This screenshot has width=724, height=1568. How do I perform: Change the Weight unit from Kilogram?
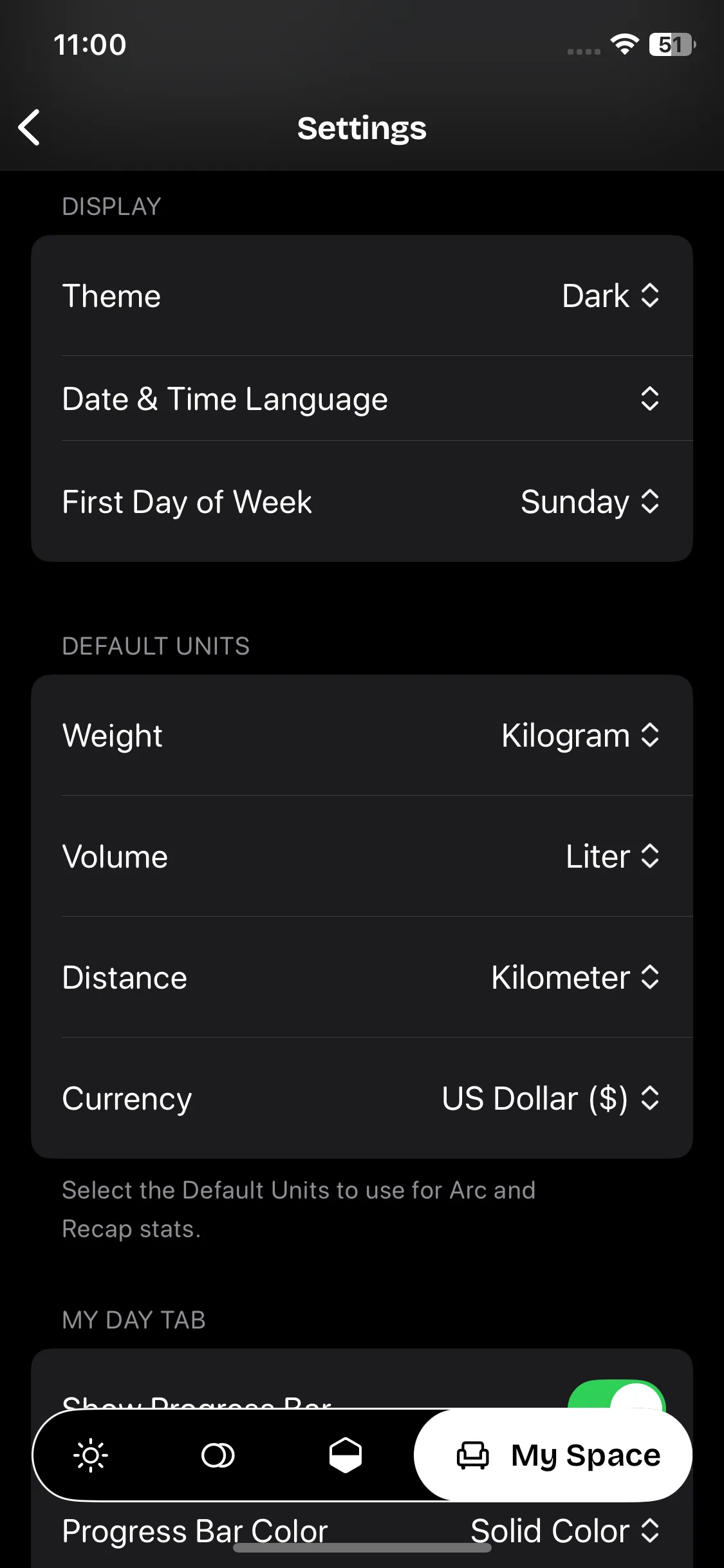pyautogui.click(x=580, y=736)
